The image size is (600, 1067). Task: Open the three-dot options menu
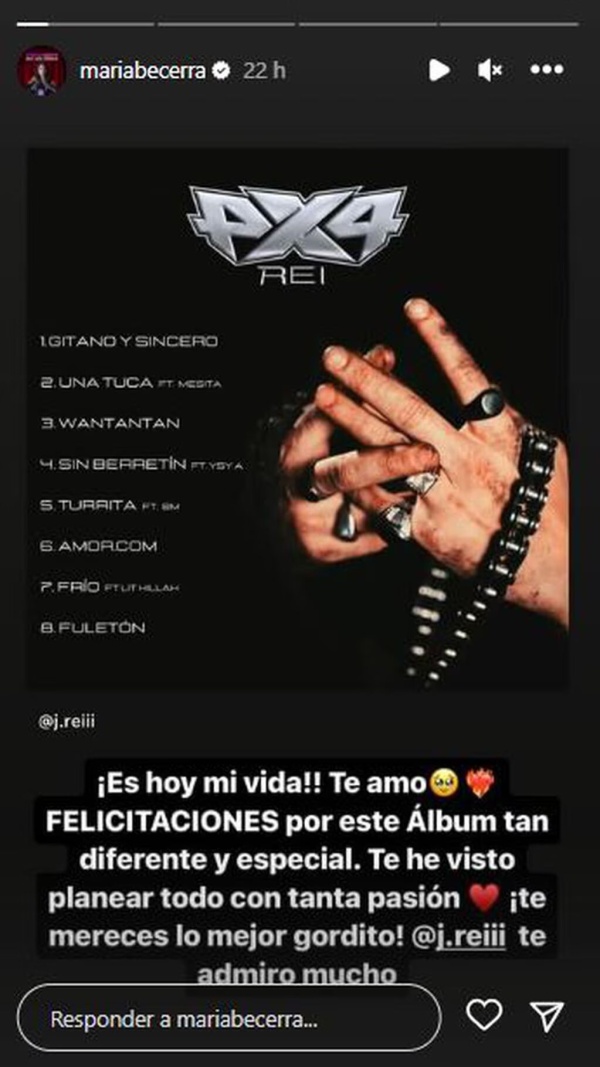[546, 70]
